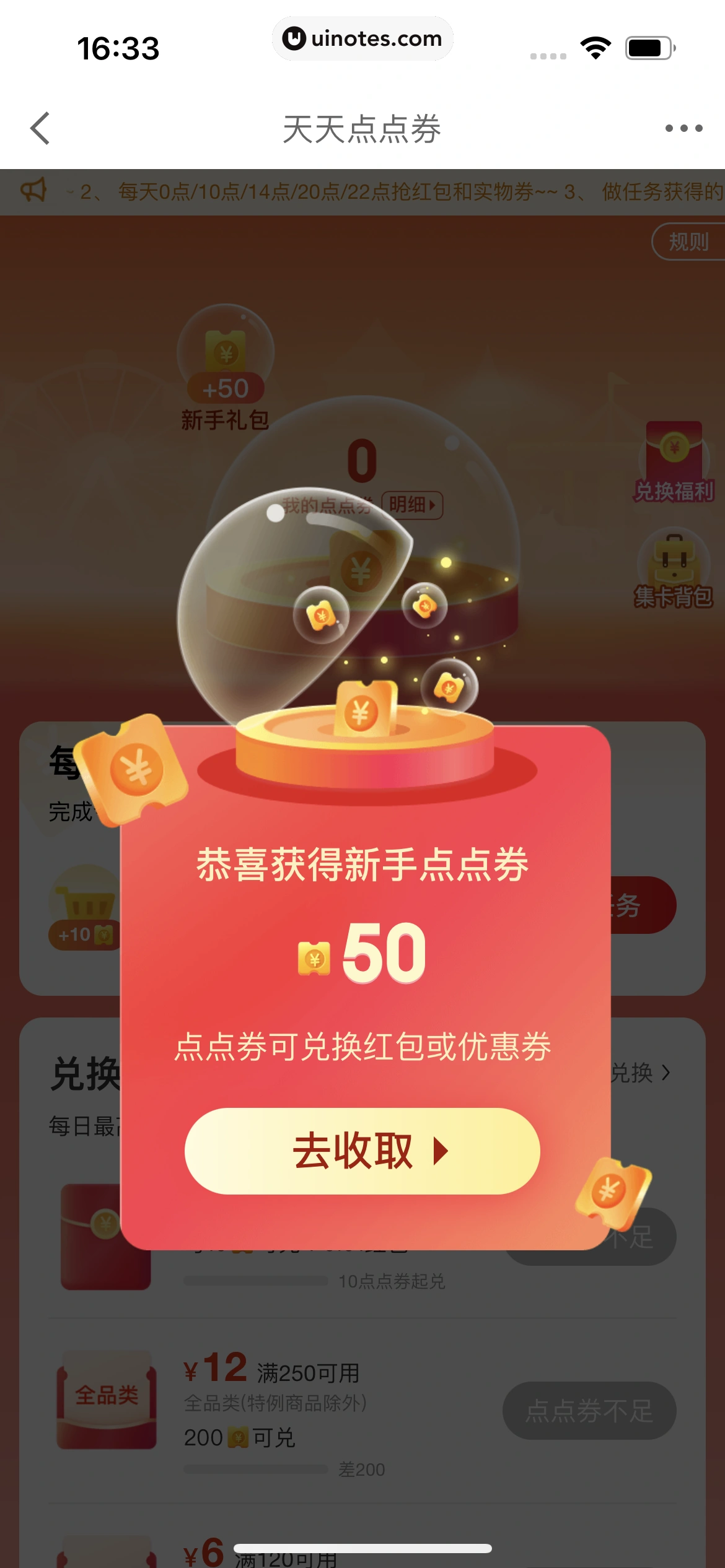Open the 规则 rules button
This screenshot has height=1568, width=725.
click(688, 242)
